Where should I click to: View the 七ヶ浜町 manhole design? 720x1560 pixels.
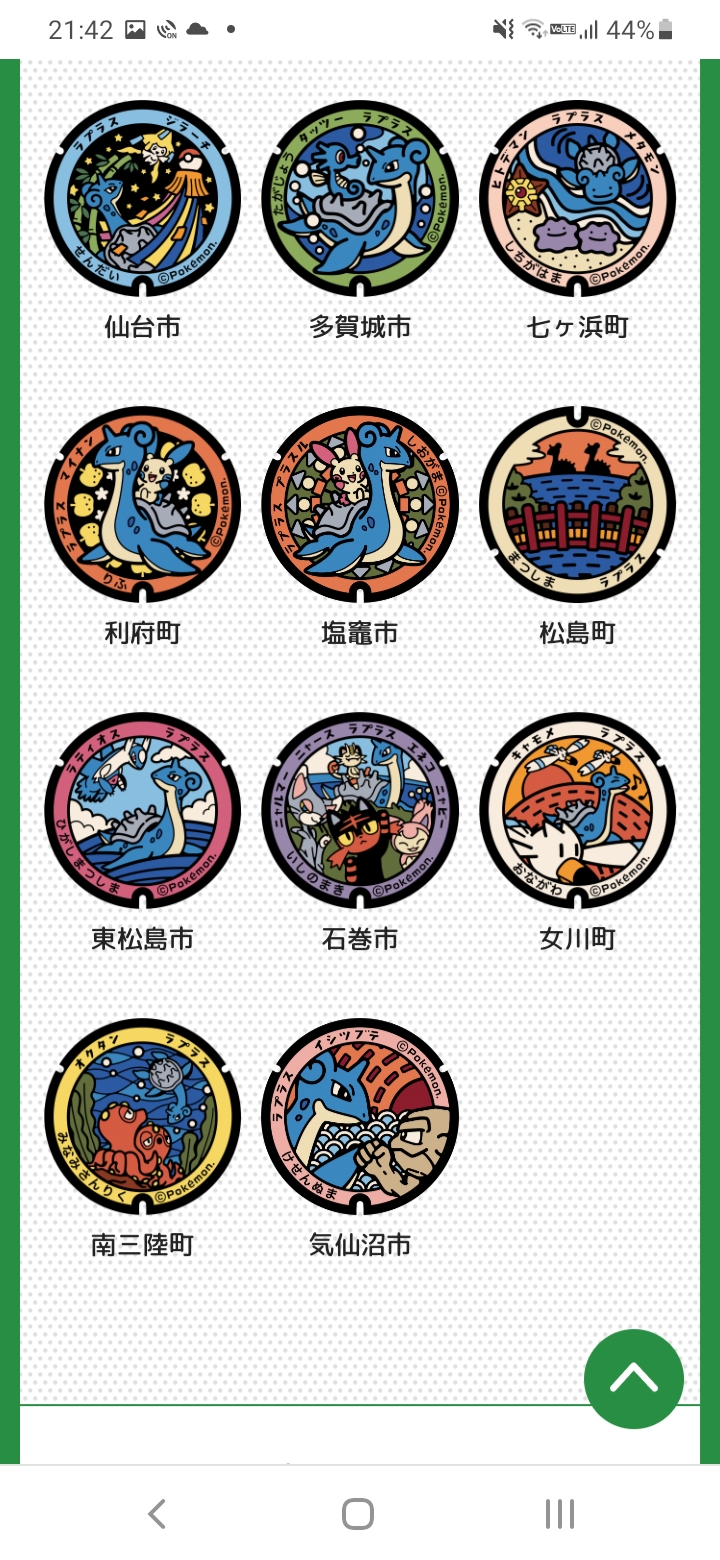(578, 199)
